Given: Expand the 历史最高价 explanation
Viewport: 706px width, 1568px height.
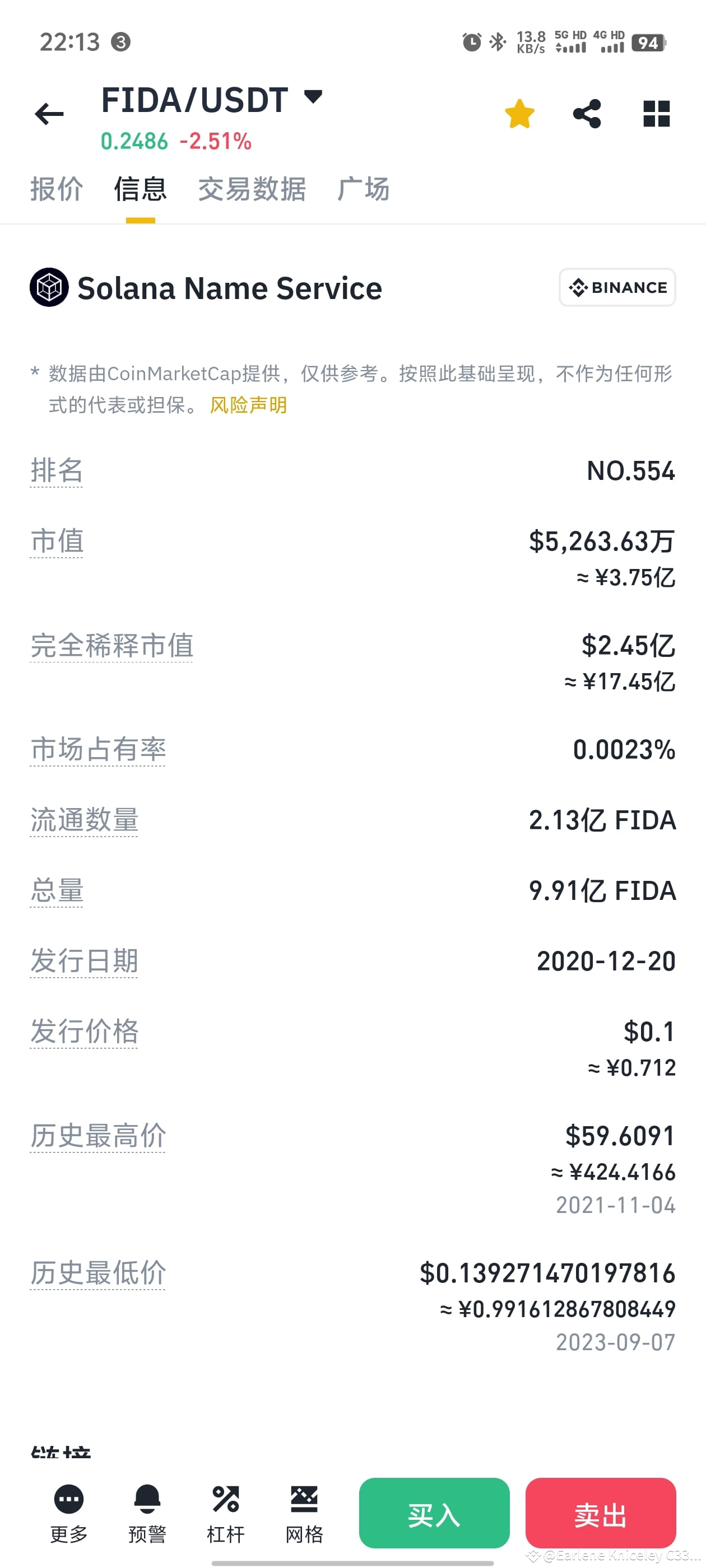Looking at the screenshot, I should pos(97,1135).
